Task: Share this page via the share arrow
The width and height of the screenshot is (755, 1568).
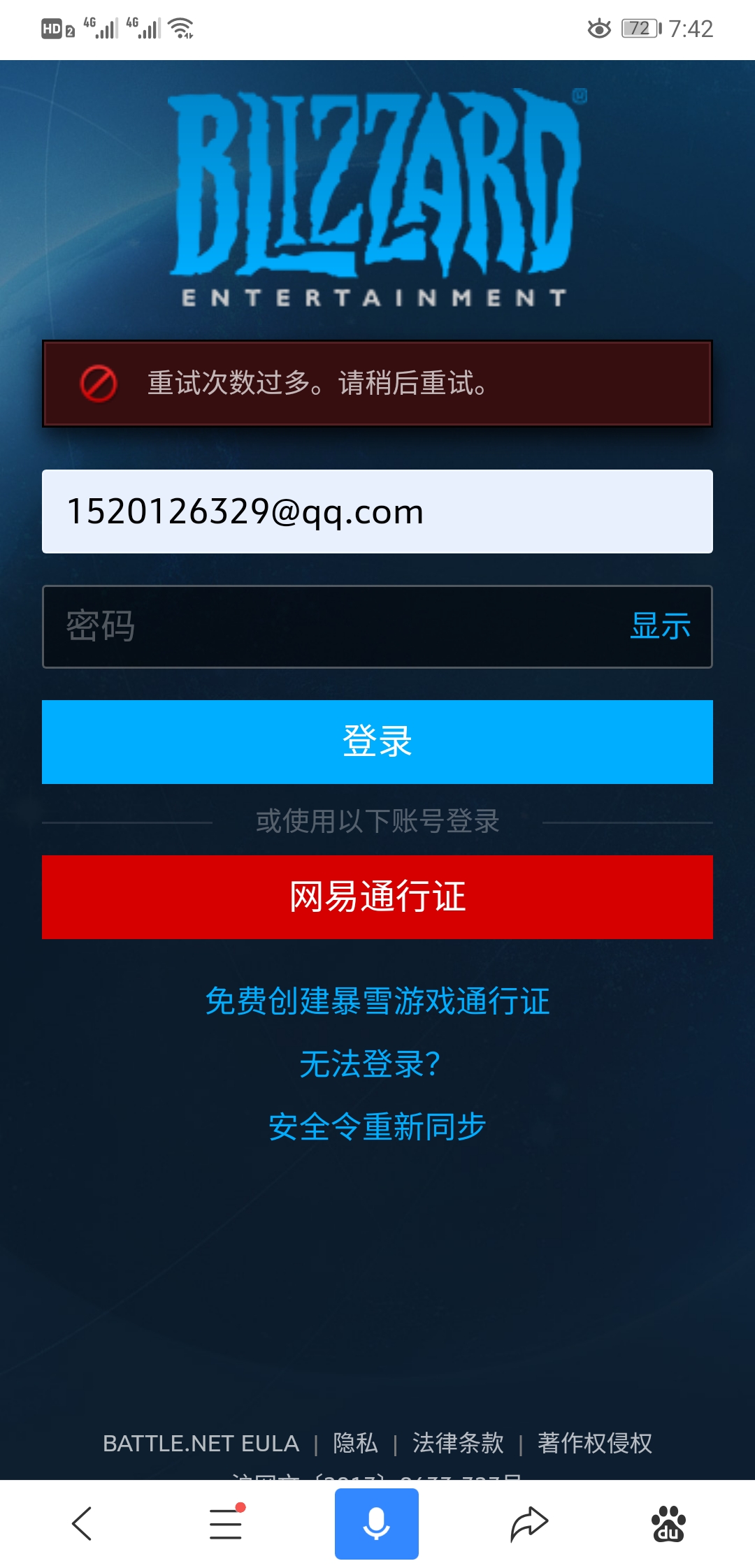Action: pos(528,1523)
